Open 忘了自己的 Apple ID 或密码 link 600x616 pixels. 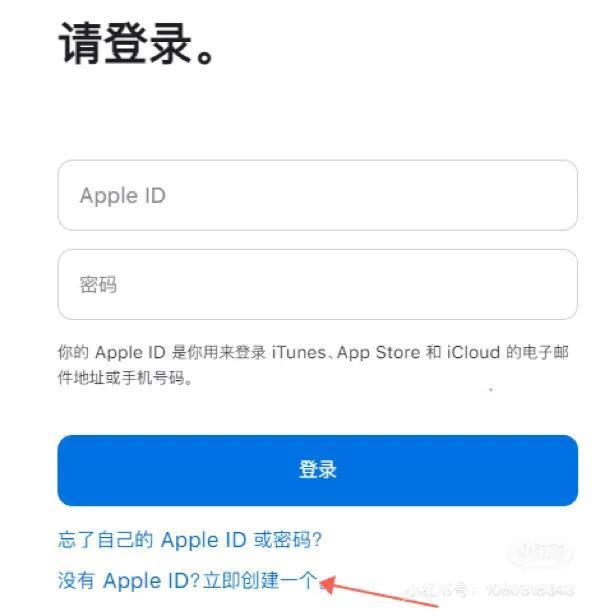tap(190, 540)
